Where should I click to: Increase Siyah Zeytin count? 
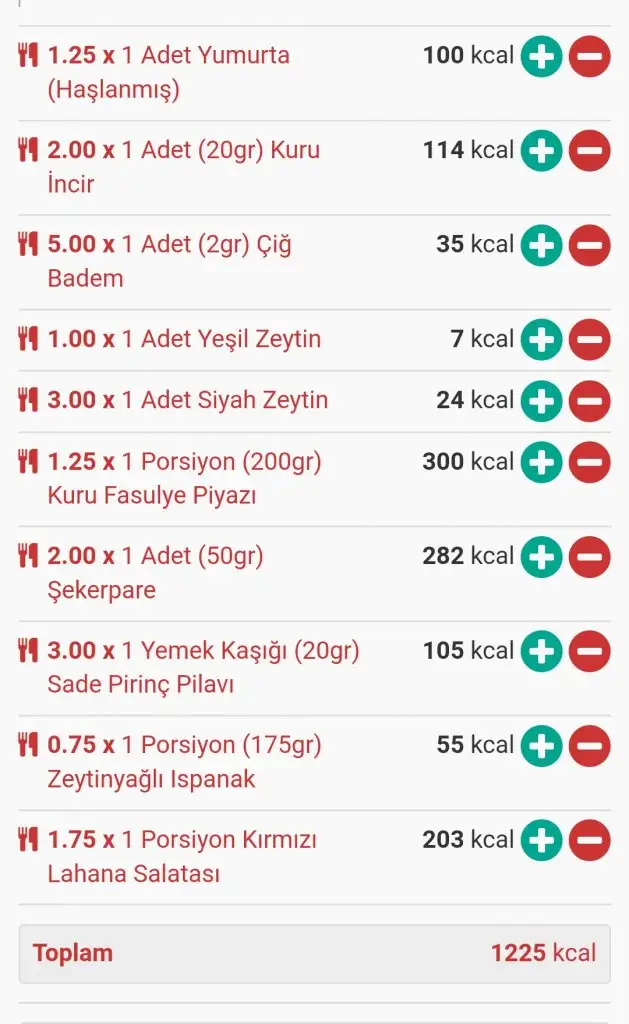(541, 402)
